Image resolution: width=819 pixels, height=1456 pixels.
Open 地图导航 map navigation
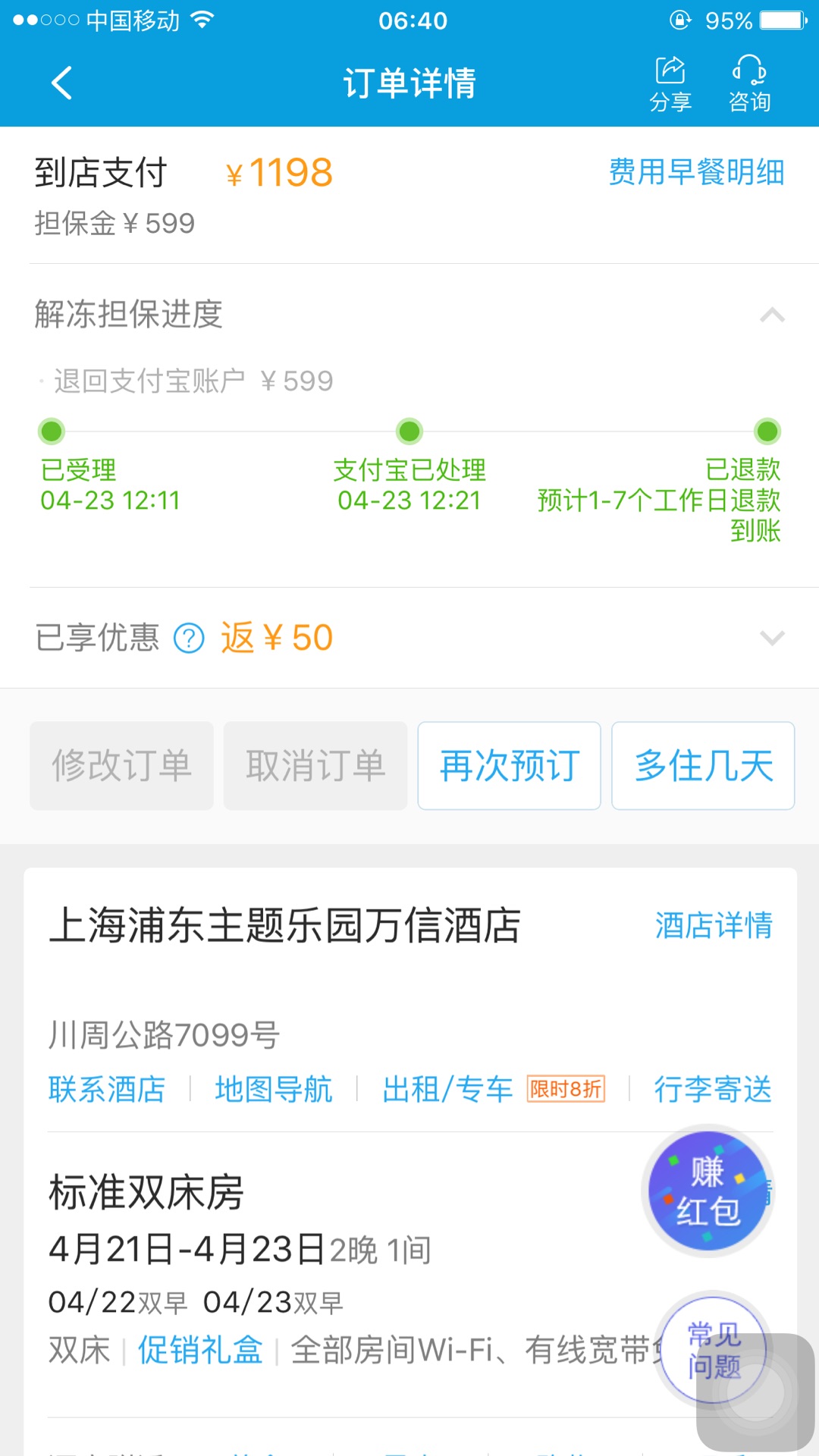click(274, 1090)
